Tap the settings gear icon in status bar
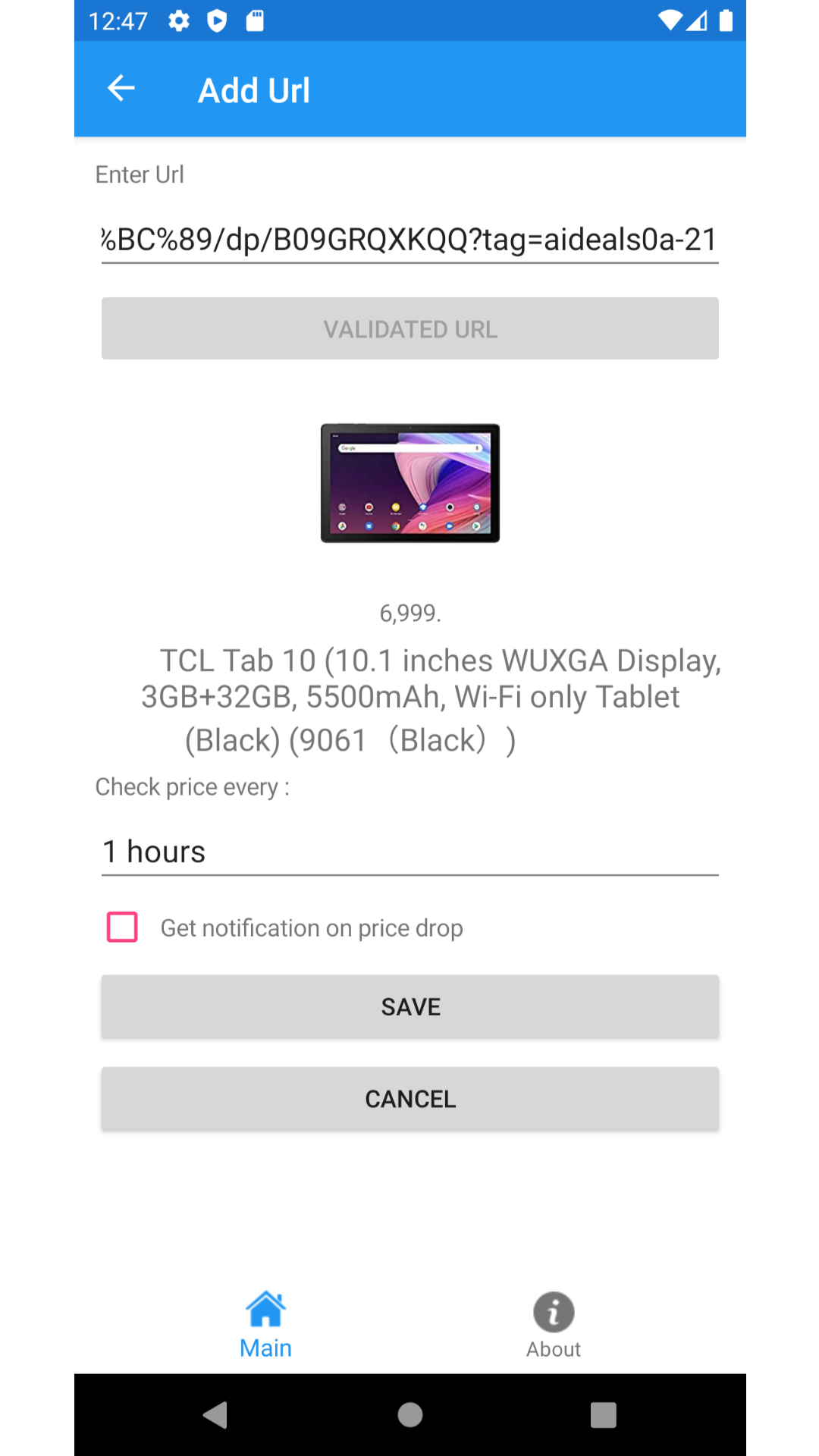 click(179, 20)
